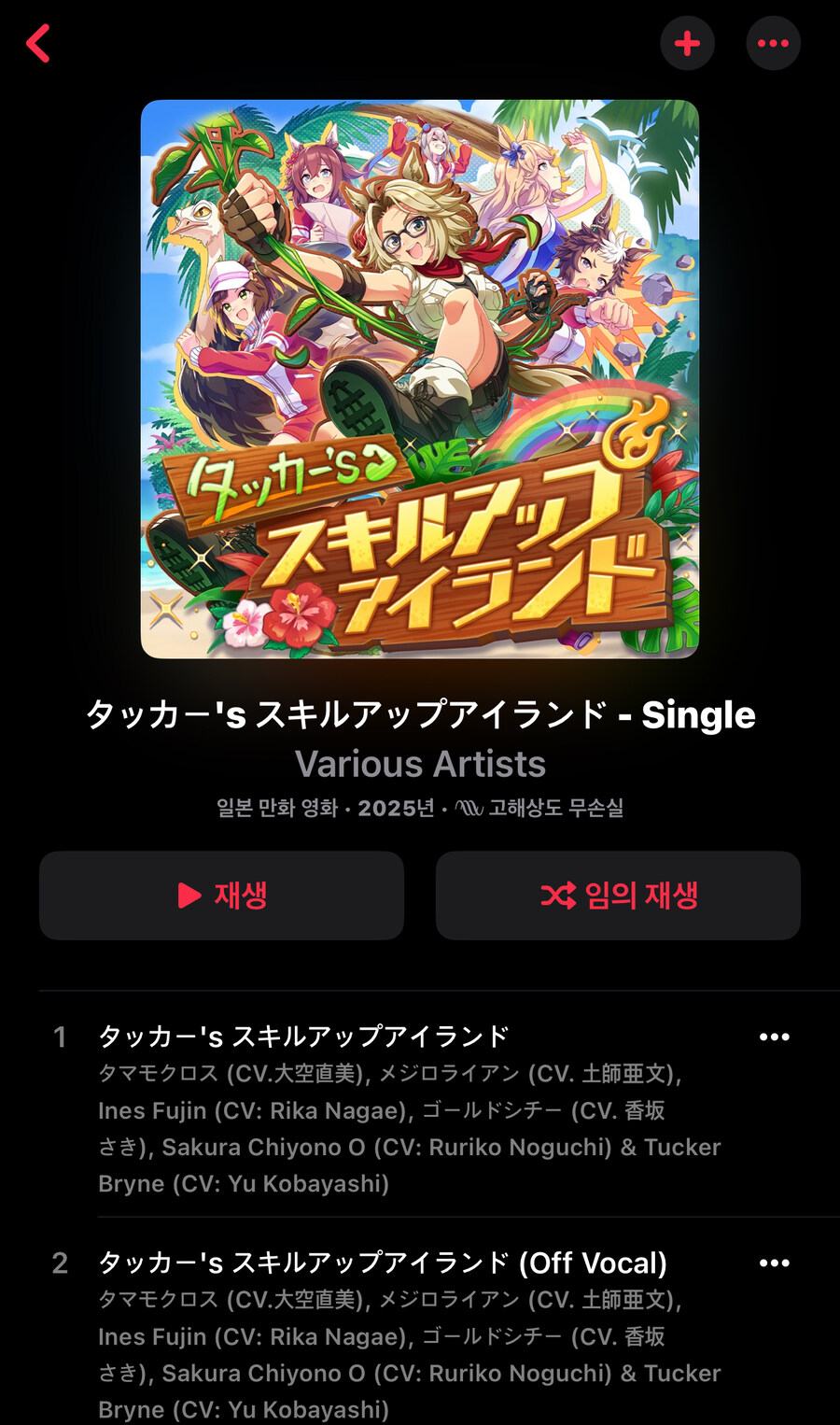Start 임의 재생 shuffle playback

click(x=618, y=895)
